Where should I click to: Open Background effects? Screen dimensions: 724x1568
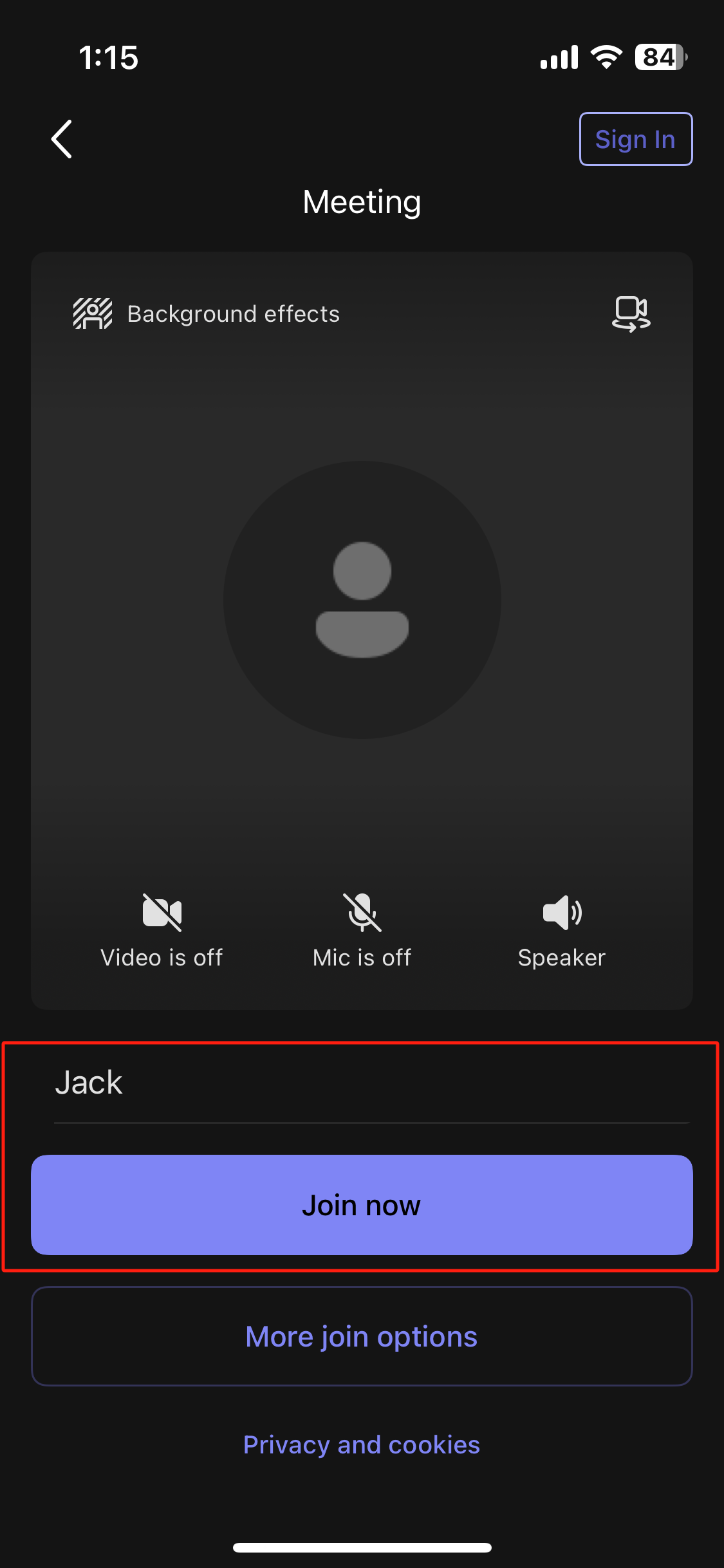(206, 314)
